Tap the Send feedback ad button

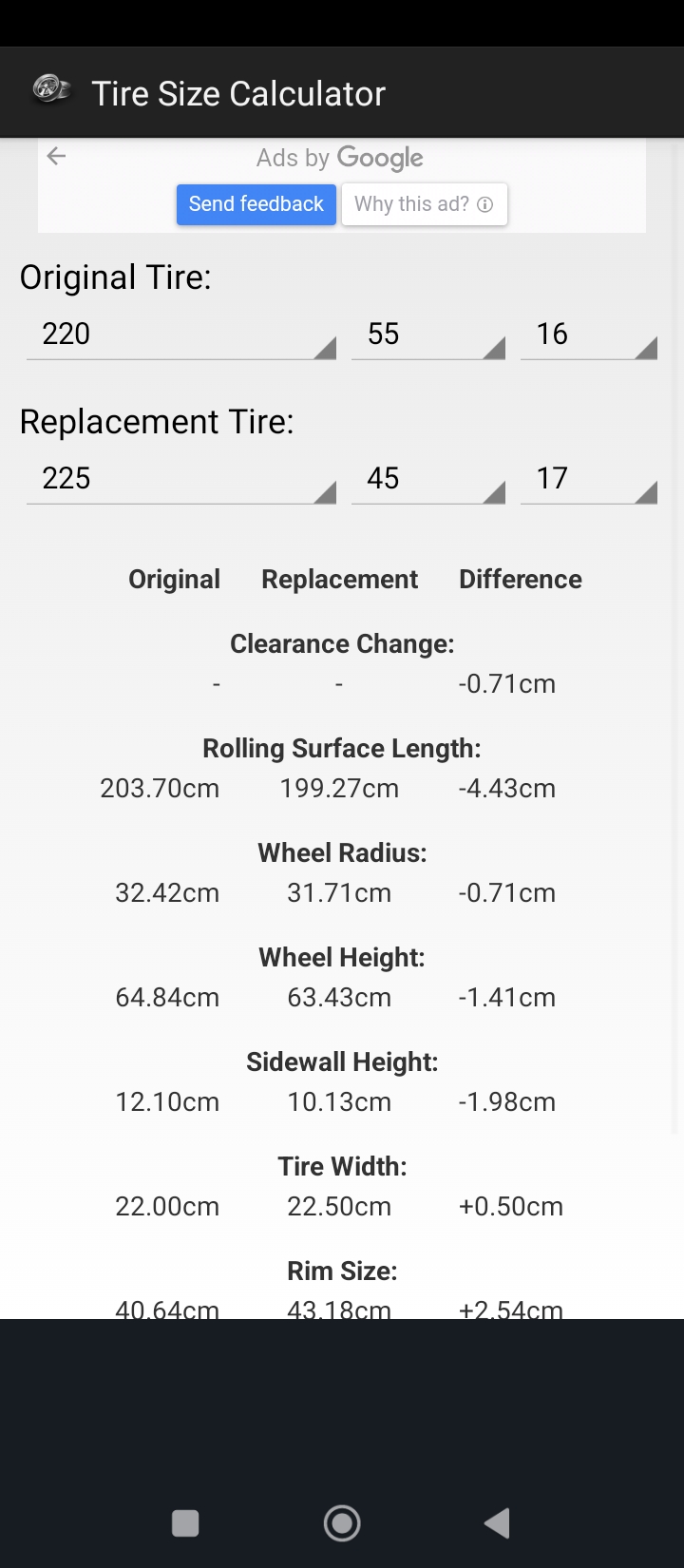256,204
